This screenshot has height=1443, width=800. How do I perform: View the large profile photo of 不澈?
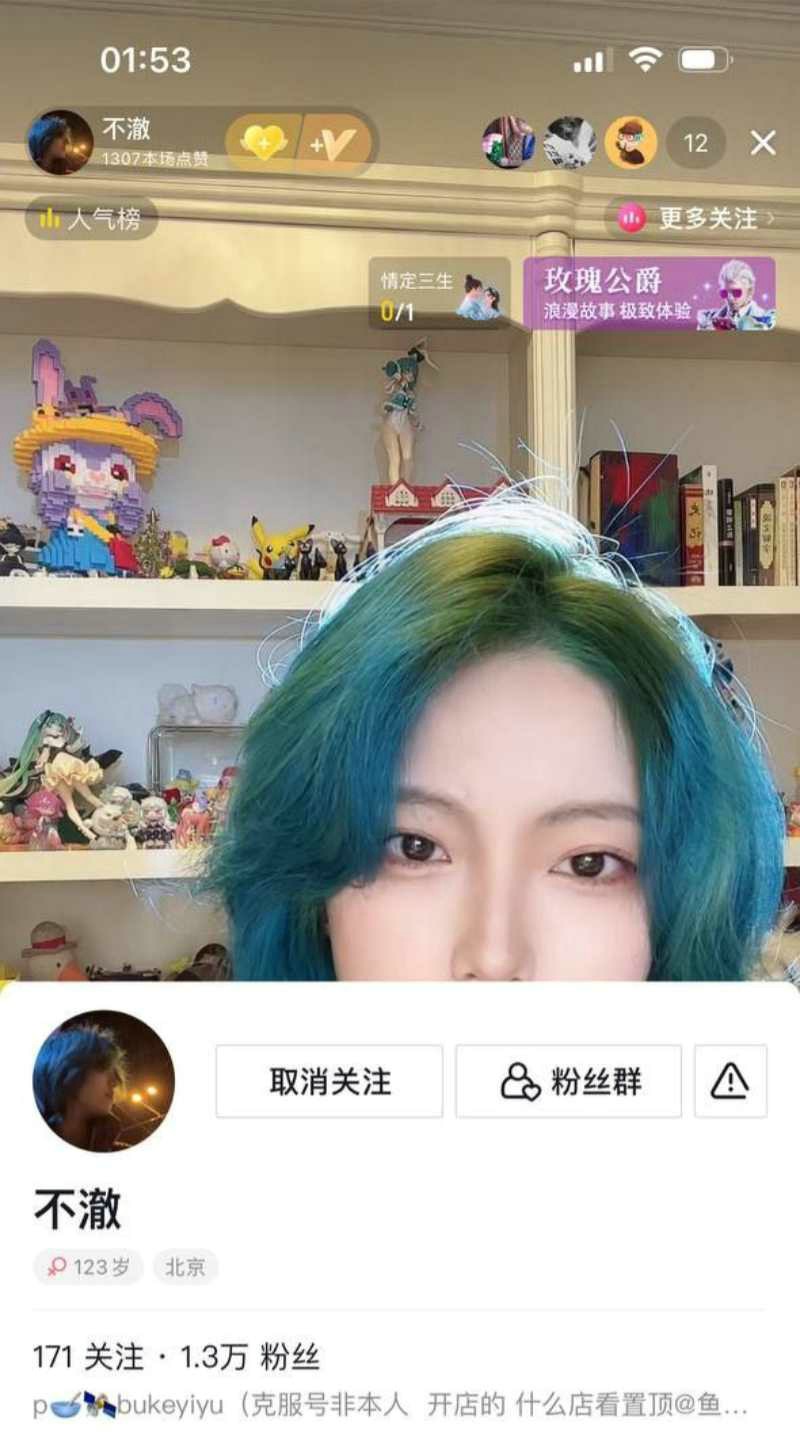pos(104,1081)
